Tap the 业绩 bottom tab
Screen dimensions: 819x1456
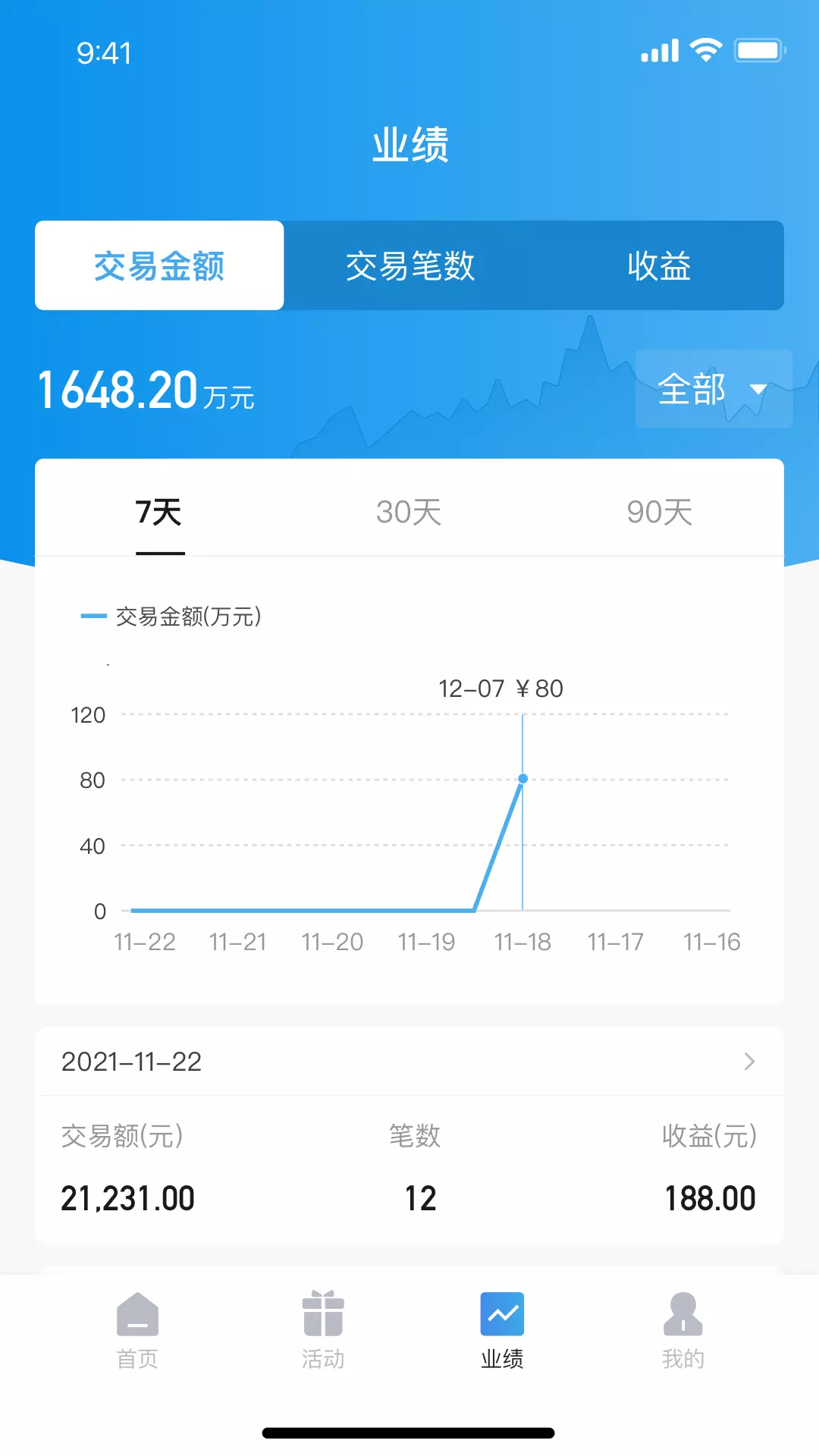click(502, 1331)
